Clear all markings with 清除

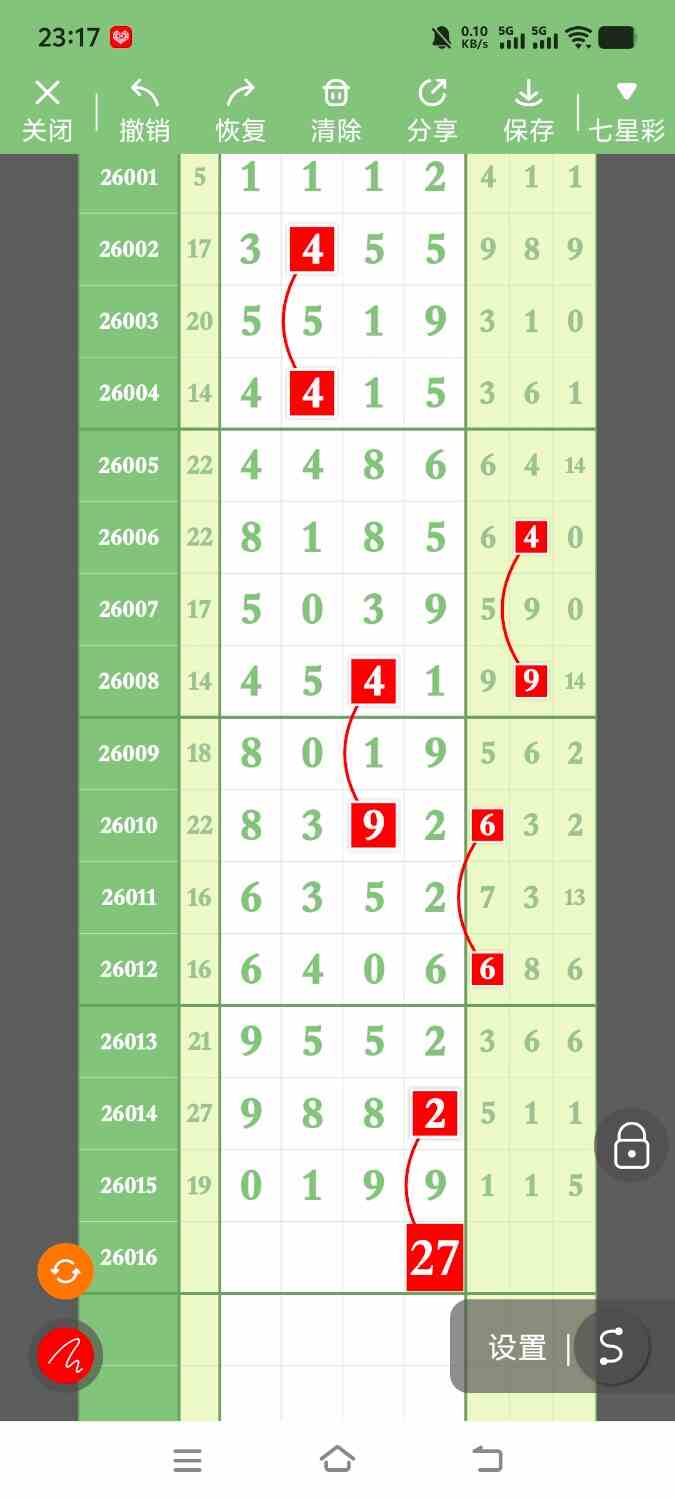(336, 112)
